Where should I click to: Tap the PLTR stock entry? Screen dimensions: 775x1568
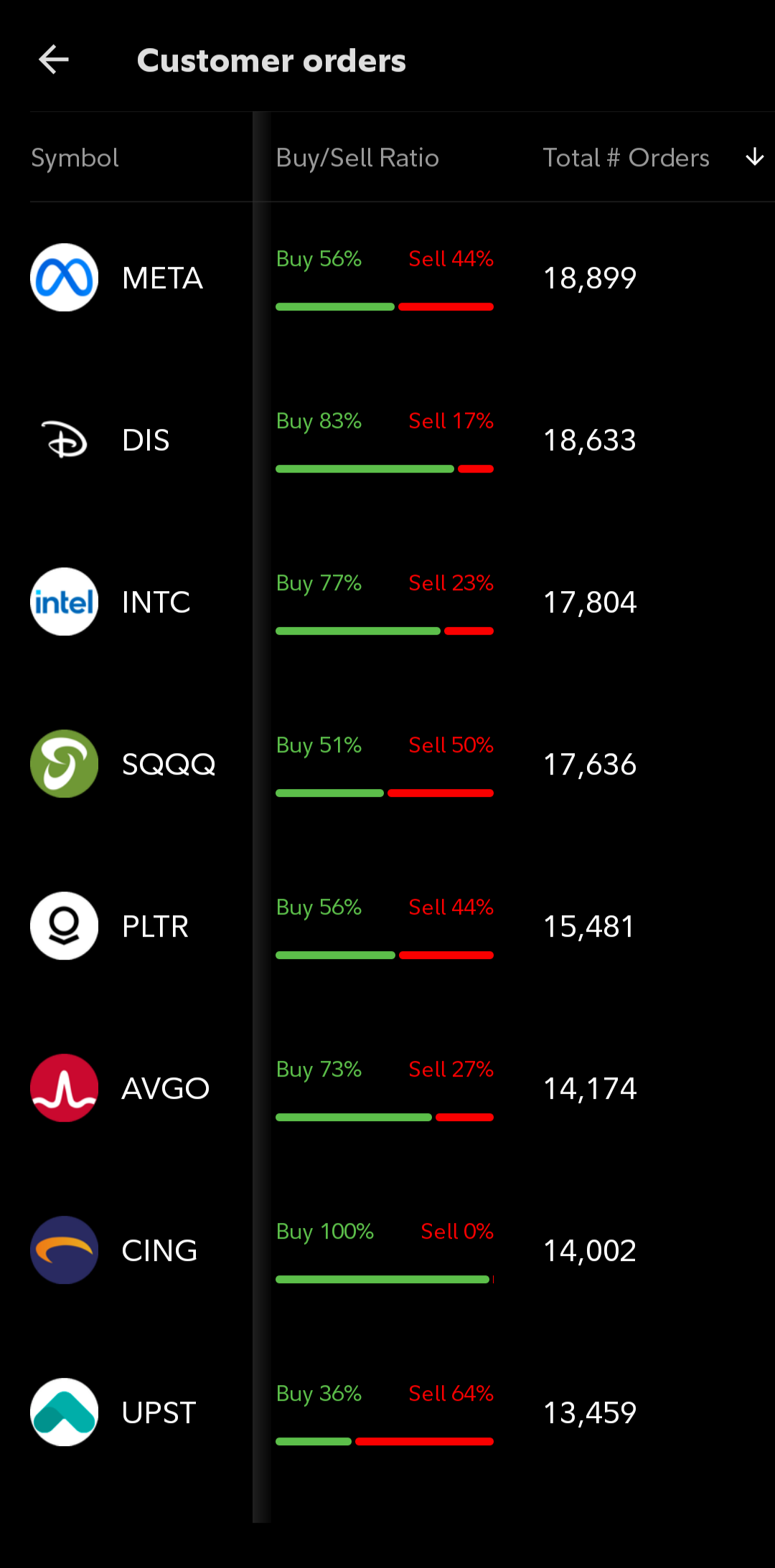tap(155, 927)
